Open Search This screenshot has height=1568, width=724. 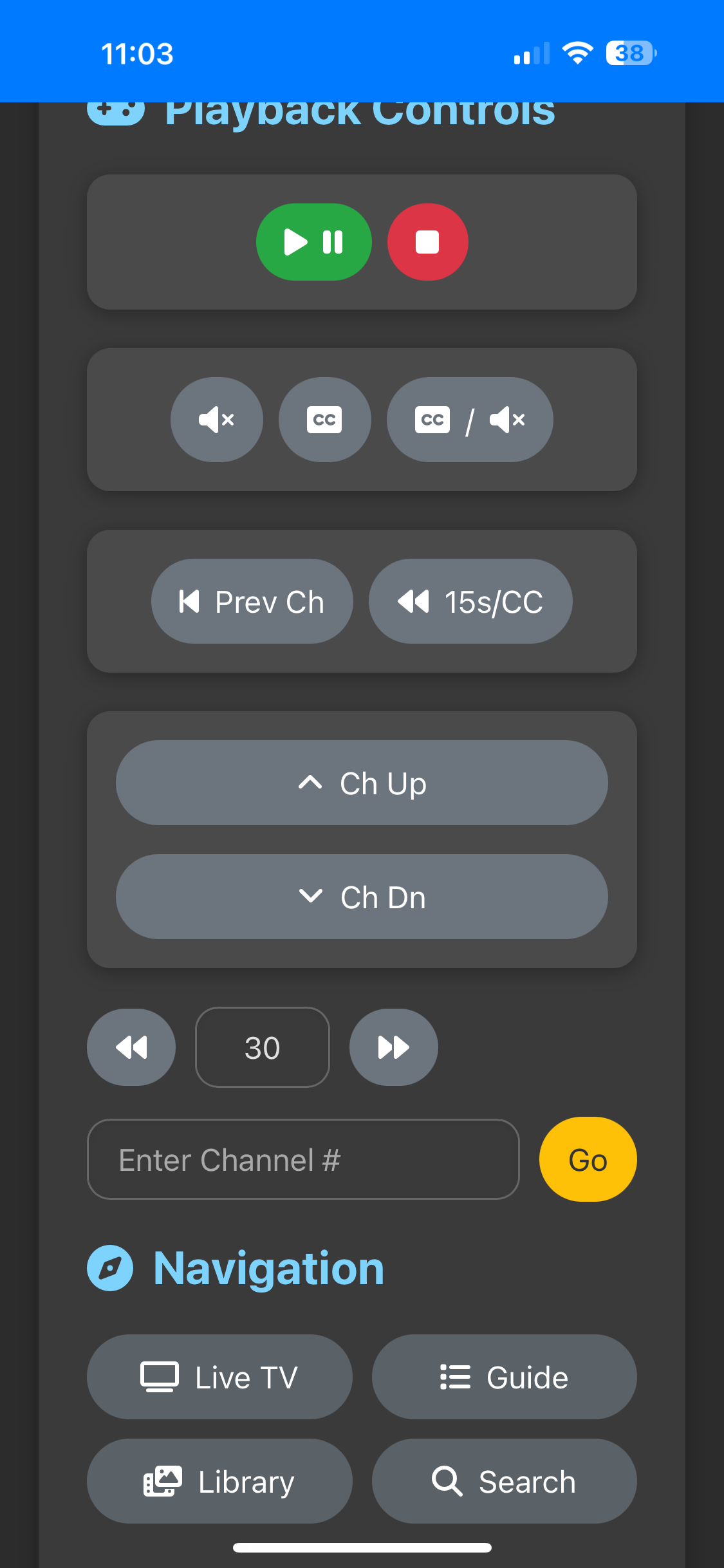pos(505,1481)
